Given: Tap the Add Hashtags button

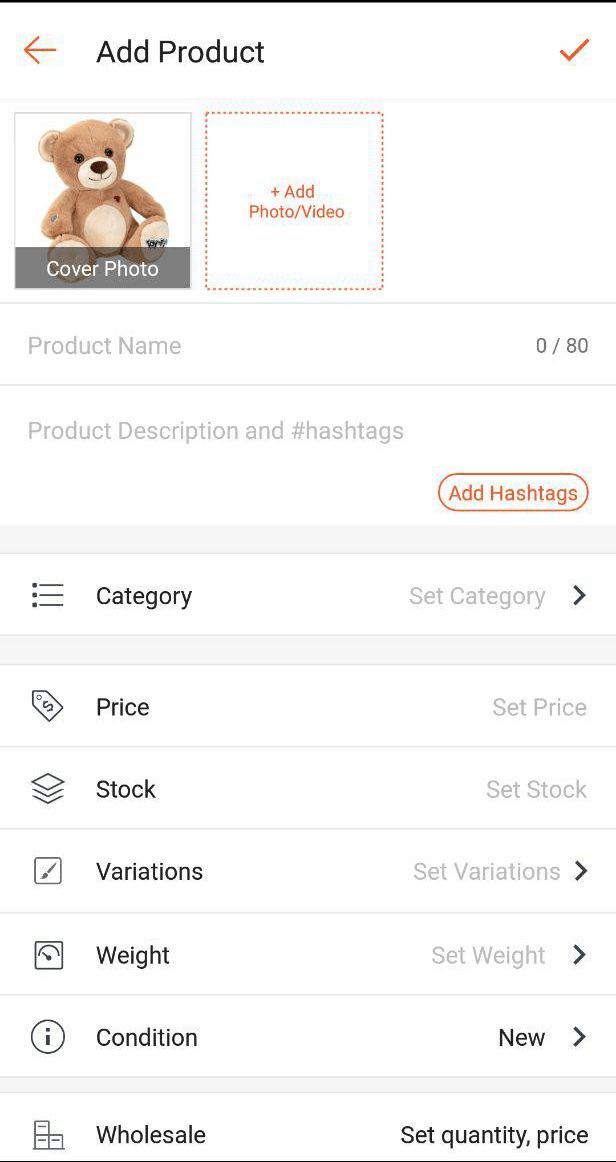Looking at the screenshot, I should tap(513, 493).
